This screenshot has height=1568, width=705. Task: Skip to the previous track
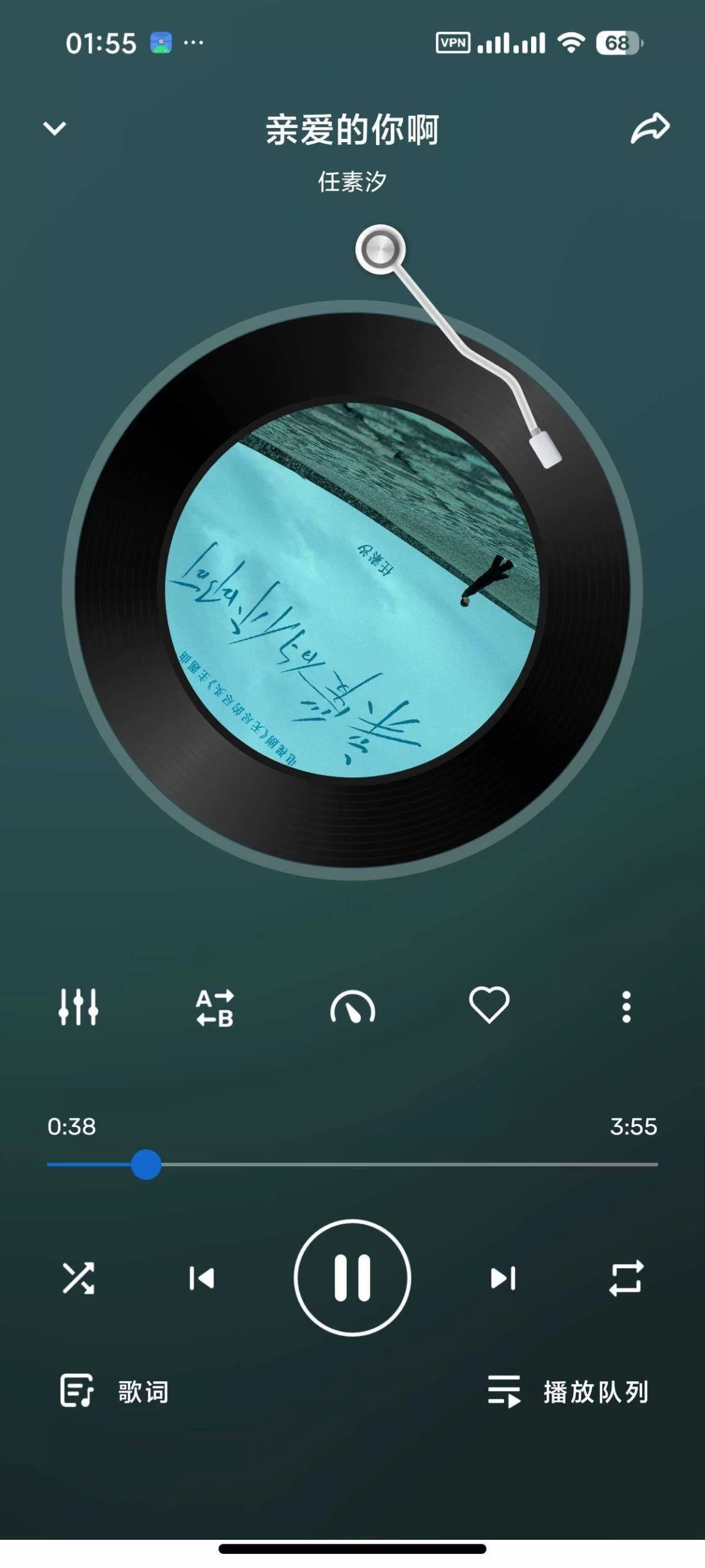(x=202, y=1278)
